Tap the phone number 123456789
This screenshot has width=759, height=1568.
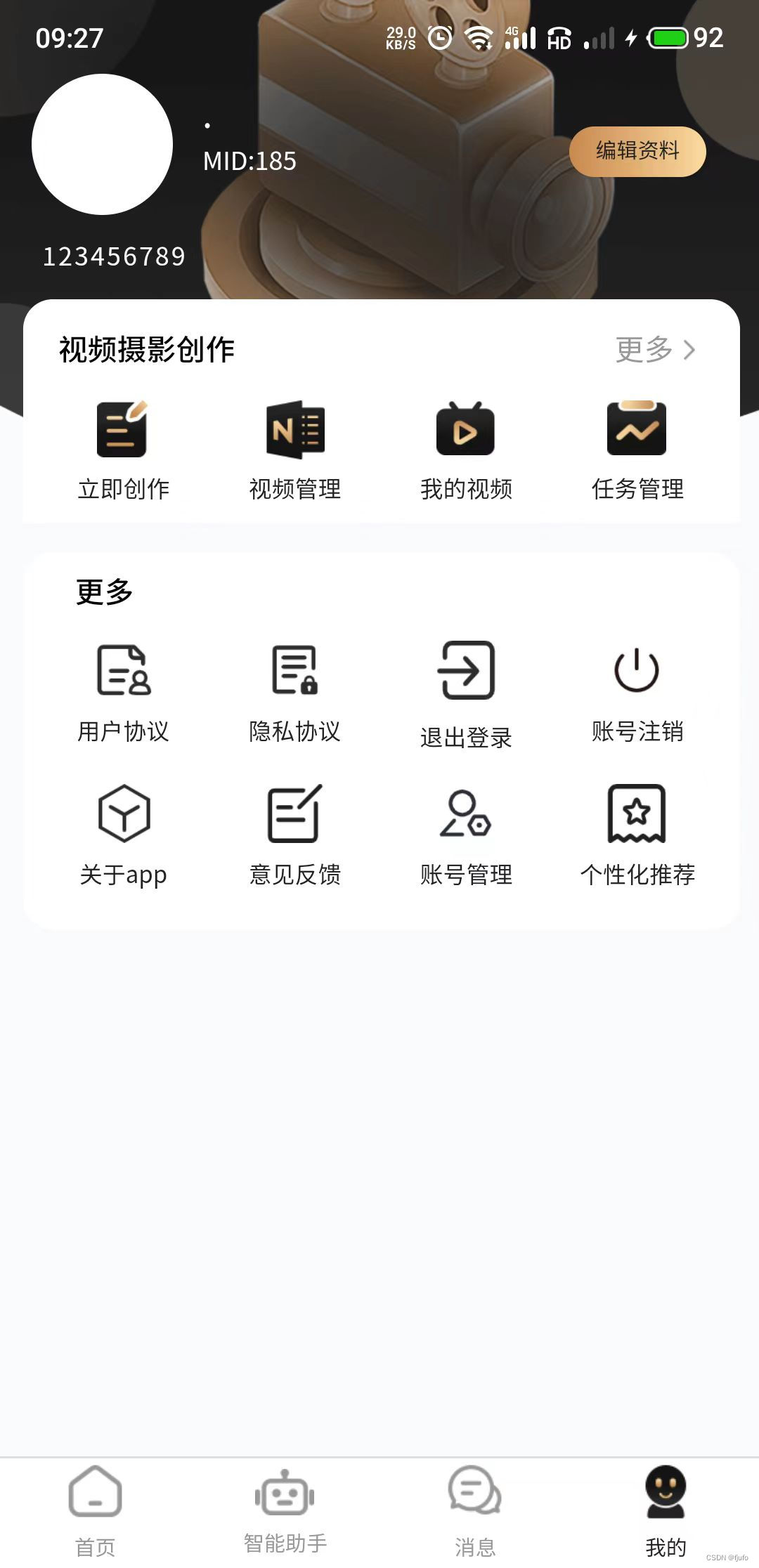(x=115, y=256)
